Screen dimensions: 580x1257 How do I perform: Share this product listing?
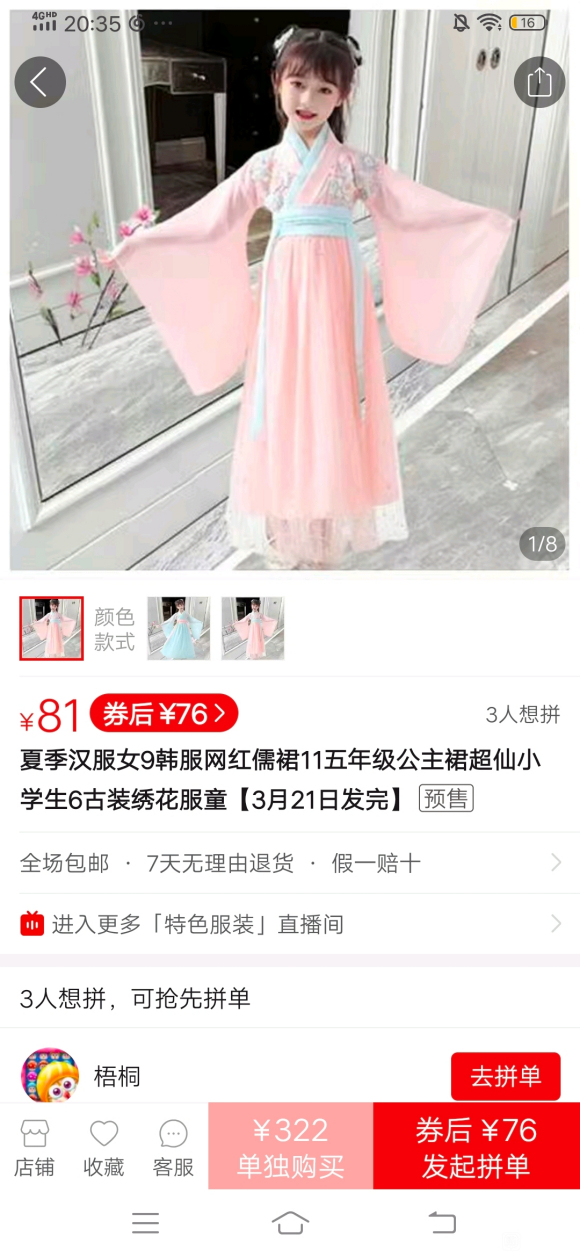click(x=540, y=82)
